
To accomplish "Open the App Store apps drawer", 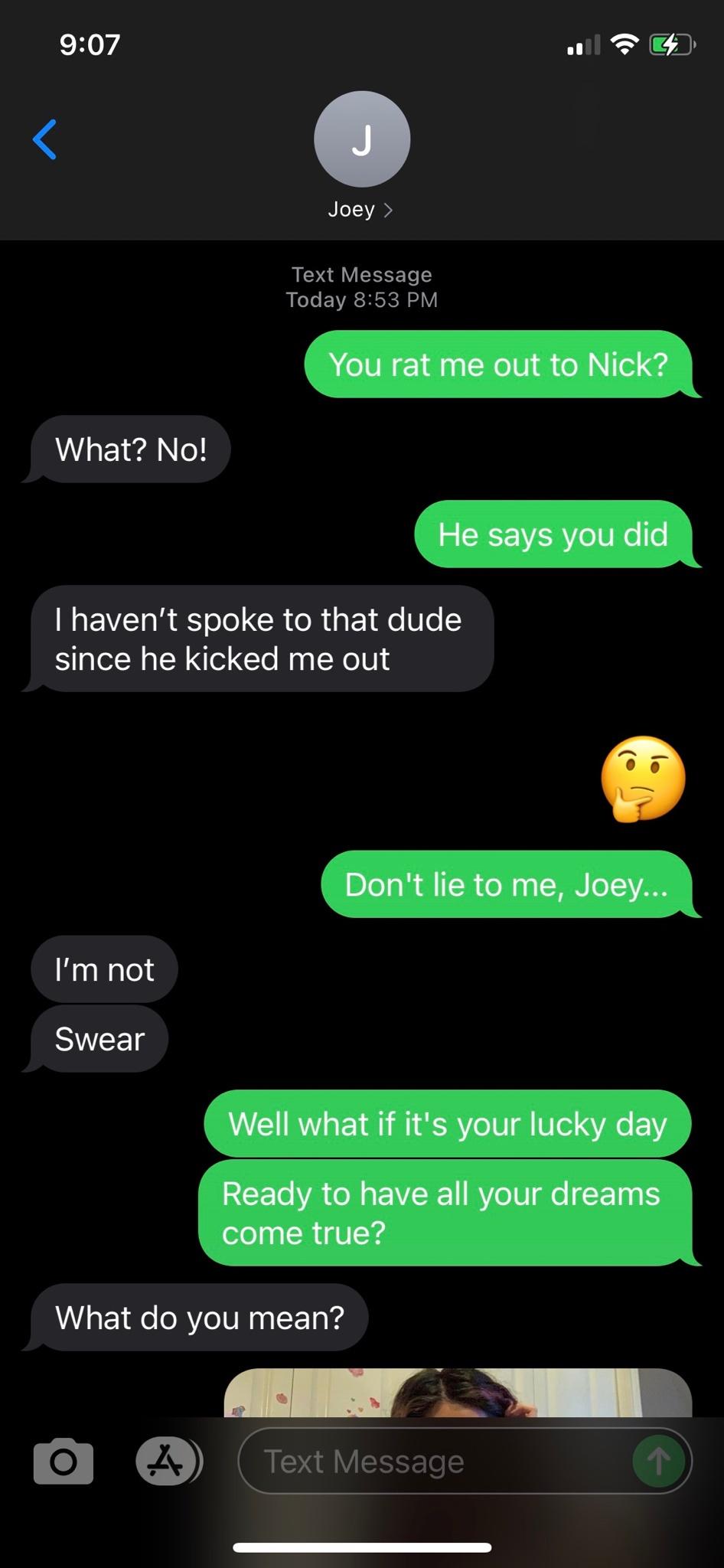I will click(x=167, y=1461).
